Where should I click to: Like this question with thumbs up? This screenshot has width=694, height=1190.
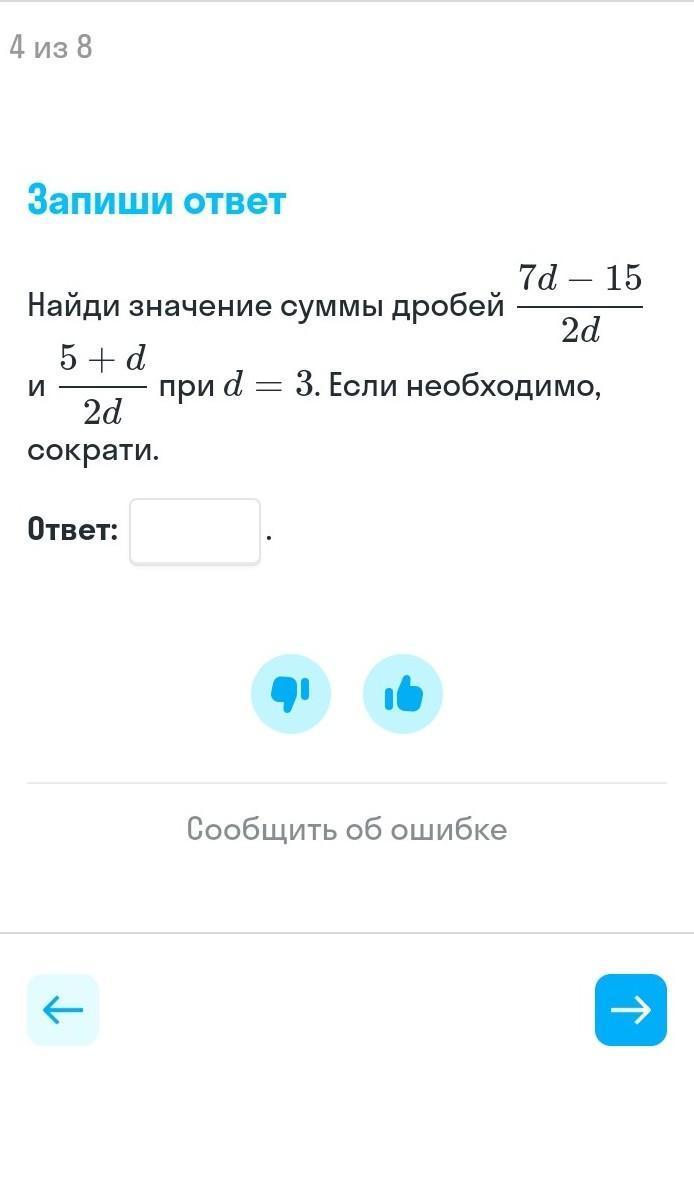coord(403,693)
